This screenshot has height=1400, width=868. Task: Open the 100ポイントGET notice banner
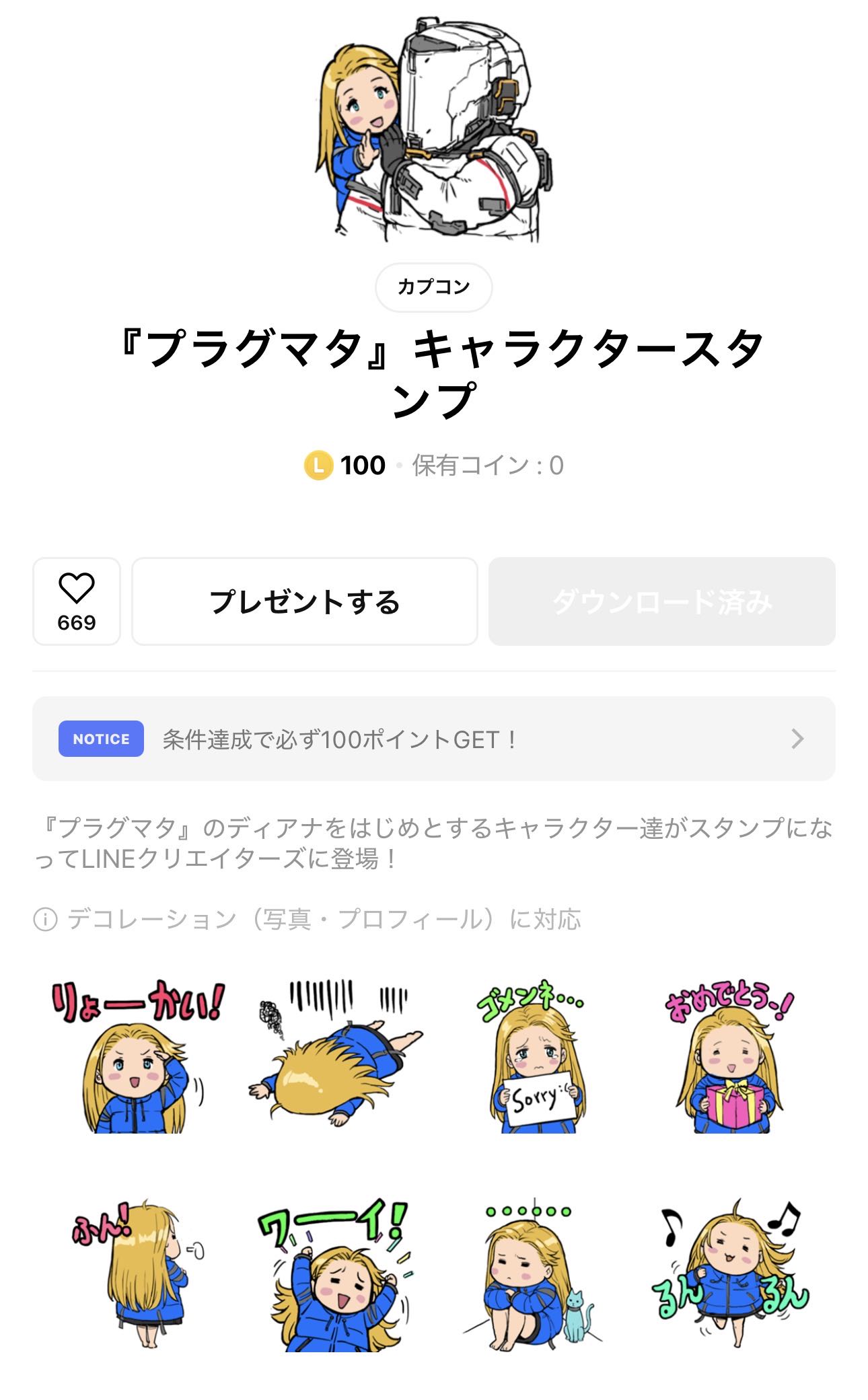433,739
